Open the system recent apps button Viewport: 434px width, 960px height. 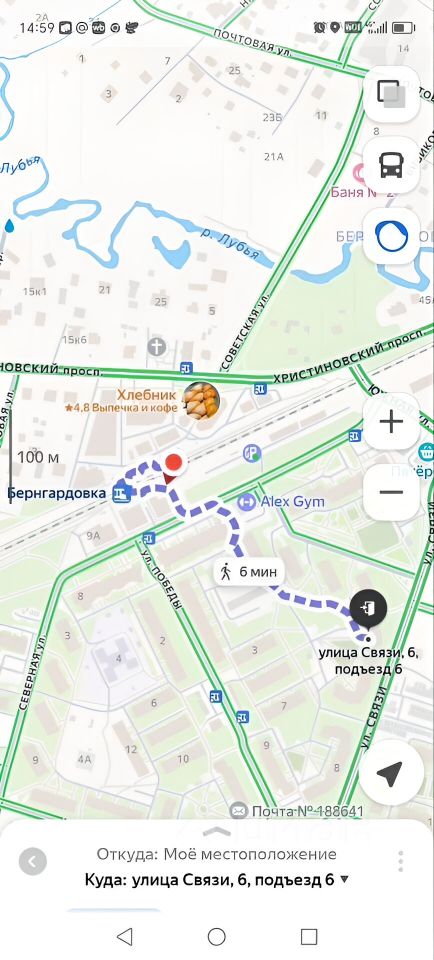click(309, 936)
